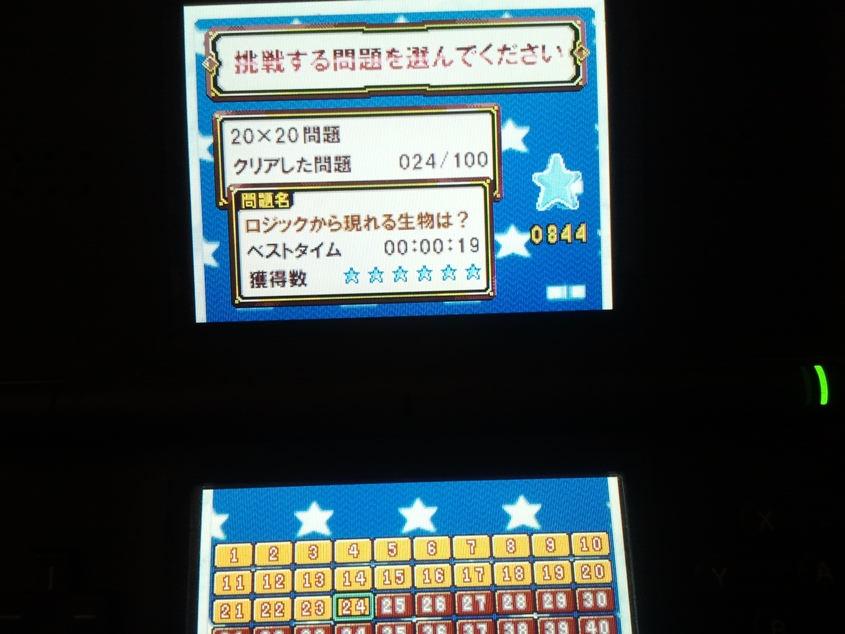
Task: Open puzzle number 23
Action: (313, 608)
